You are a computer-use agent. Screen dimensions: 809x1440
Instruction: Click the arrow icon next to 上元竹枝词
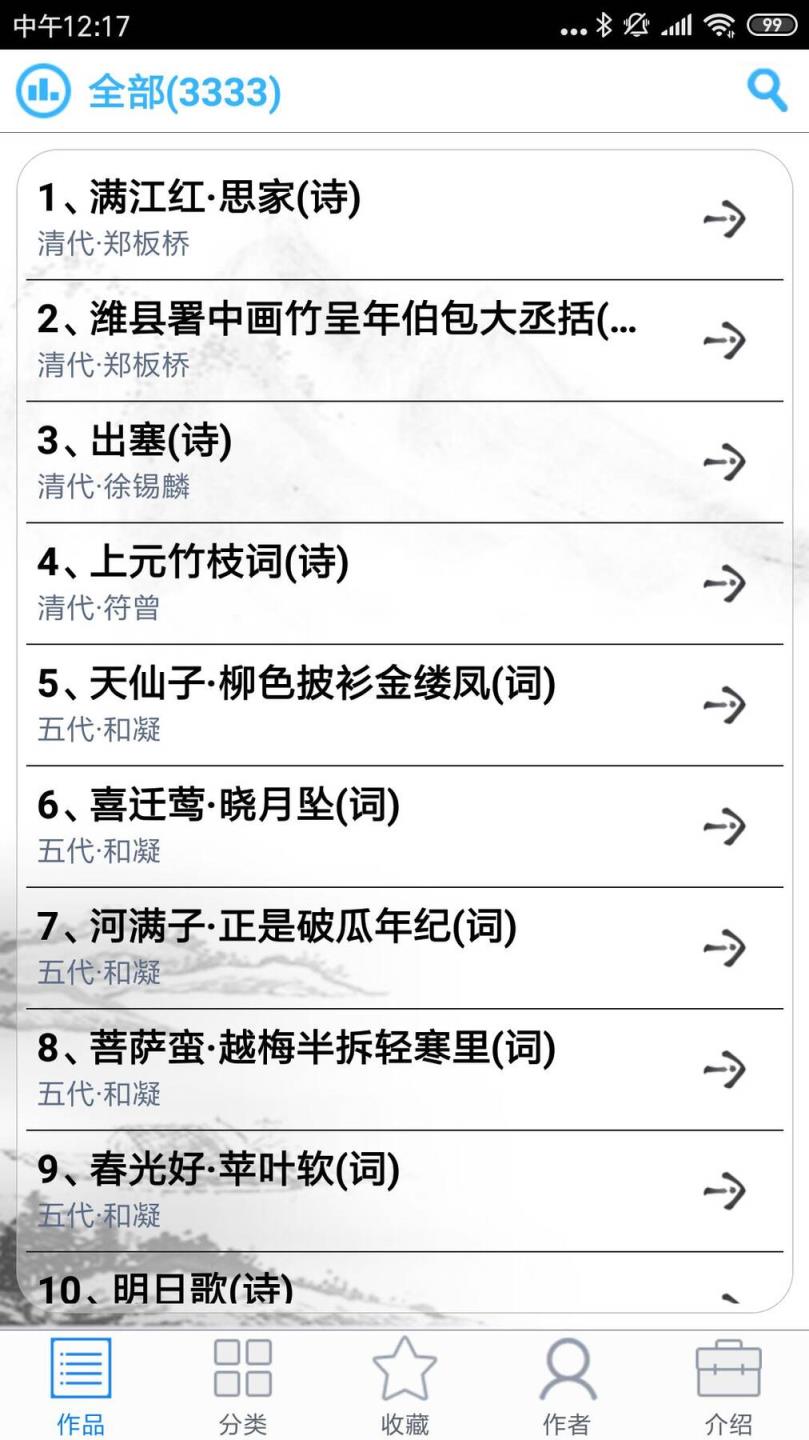[726, 583]
